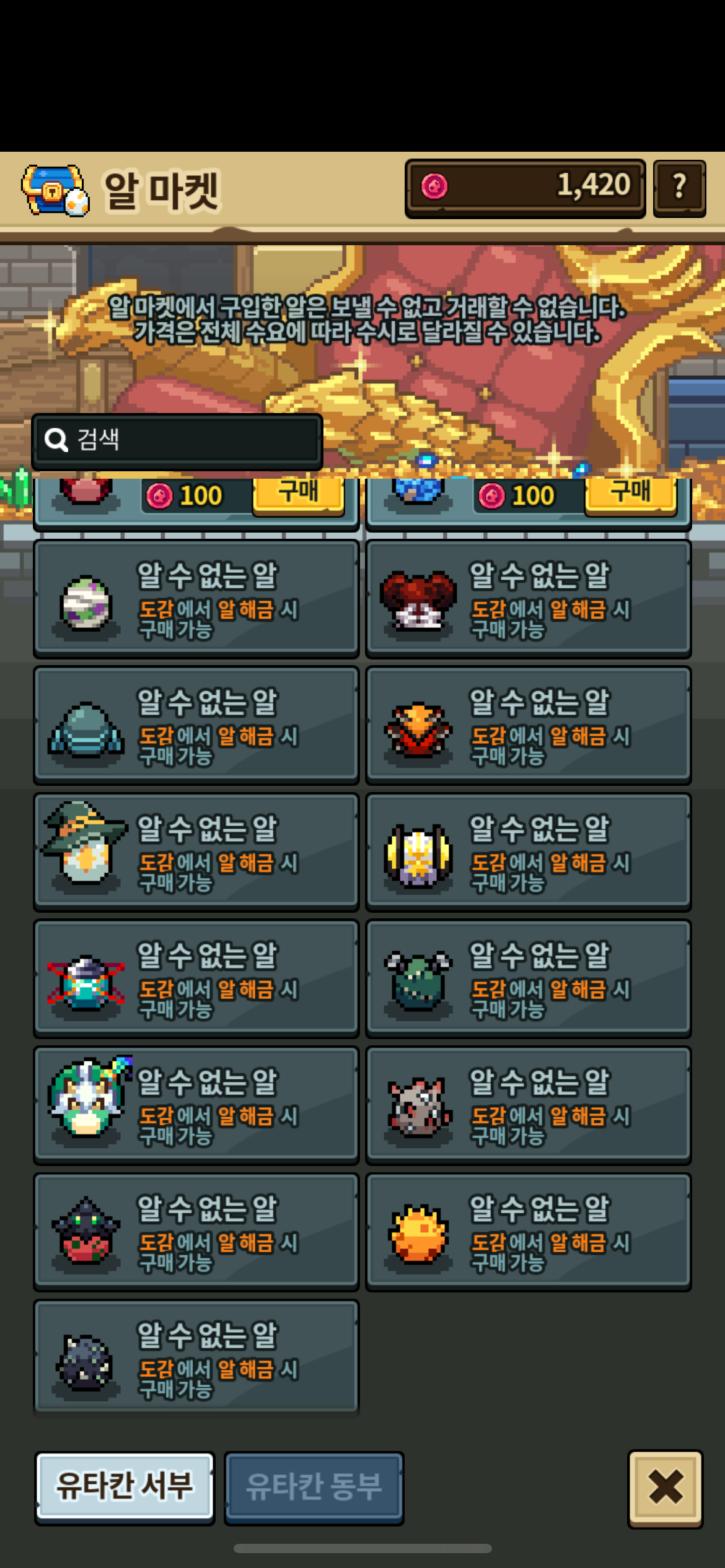Image resolution: width=725 pixels, height=1568 pixels.
Task: Switch to the 유타칸 서부 tab
Action: coord(125,1486)
